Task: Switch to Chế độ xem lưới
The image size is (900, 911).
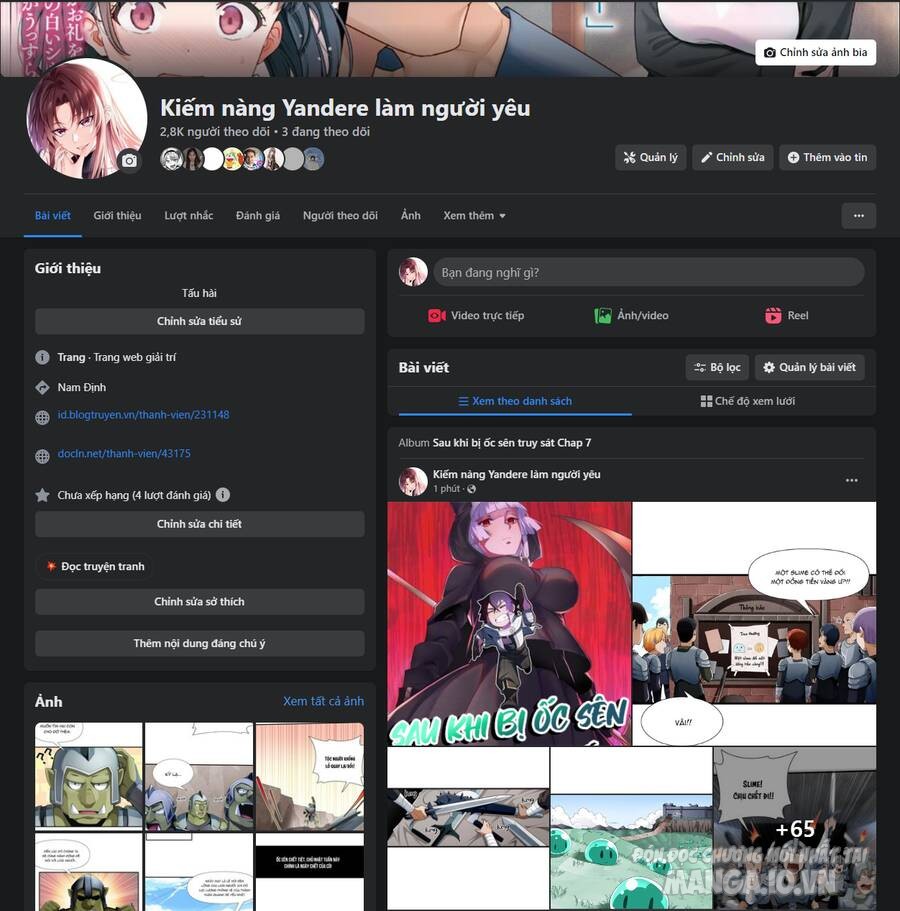Action: coord(748,401)
